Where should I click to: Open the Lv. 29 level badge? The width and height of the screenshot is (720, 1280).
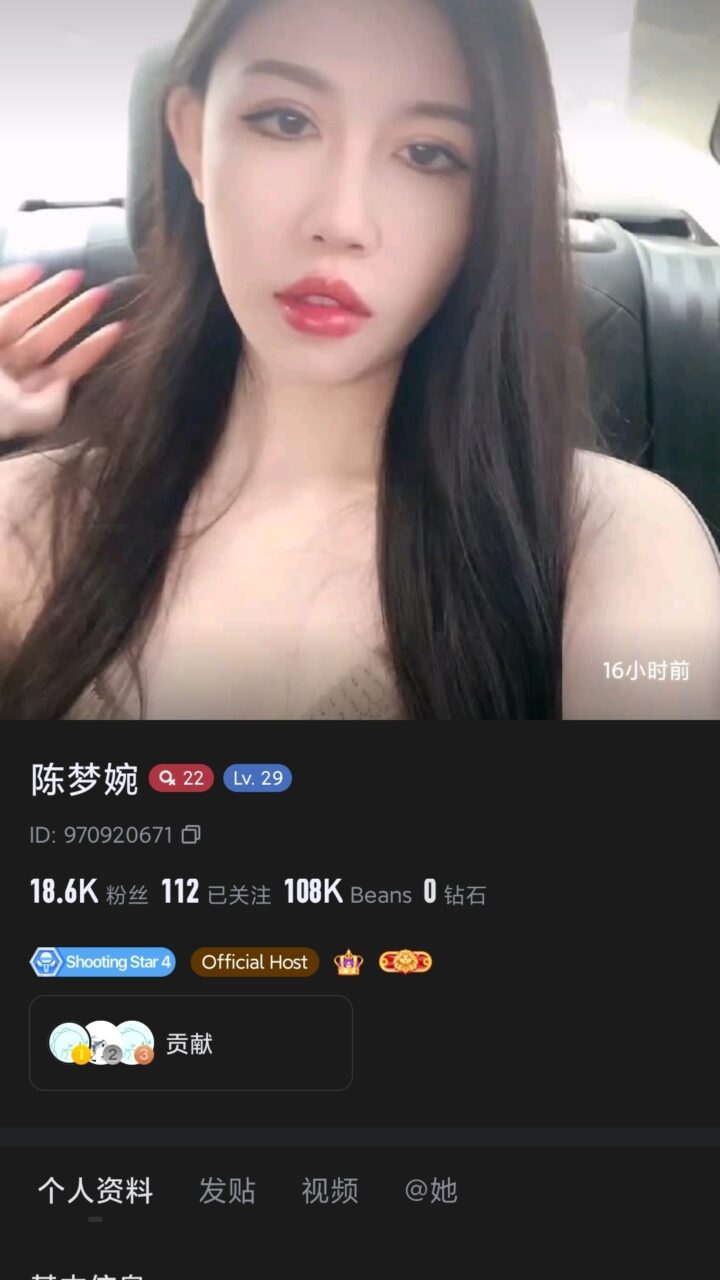(257, 778)
